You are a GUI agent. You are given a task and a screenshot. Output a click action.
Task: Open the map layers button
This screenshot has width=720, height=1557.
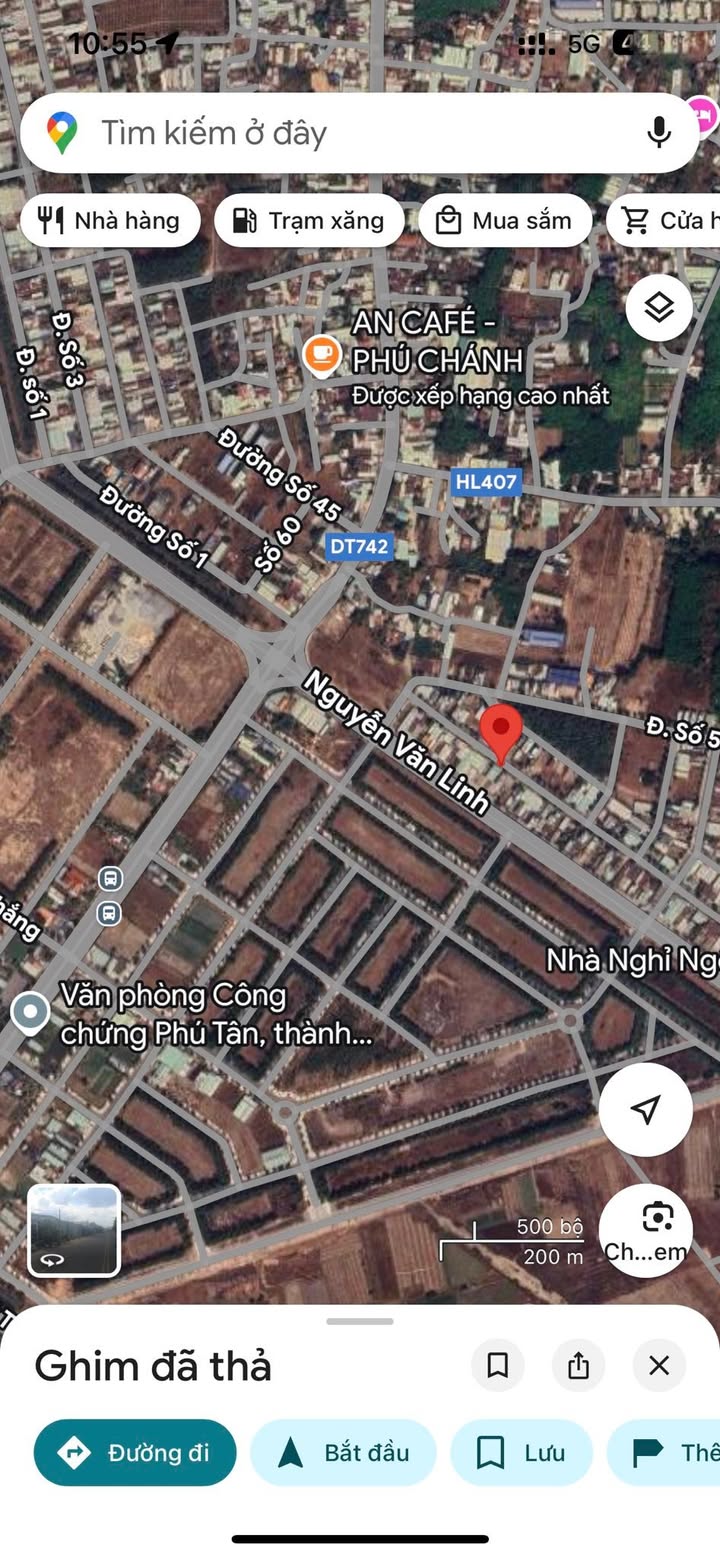click(x=659, y=308)
